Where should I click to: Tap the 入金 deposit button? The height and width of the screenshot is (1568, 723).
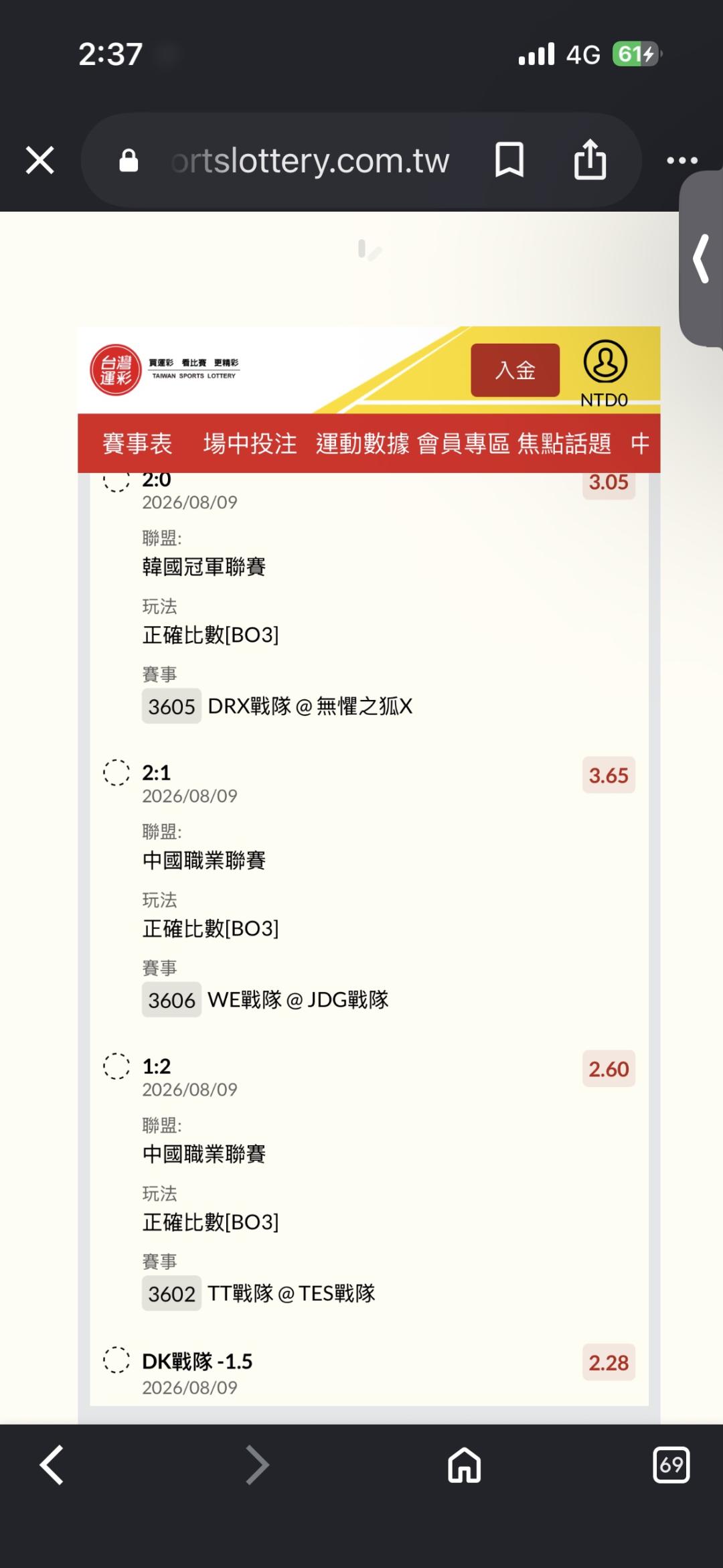(x=515, y=370)
